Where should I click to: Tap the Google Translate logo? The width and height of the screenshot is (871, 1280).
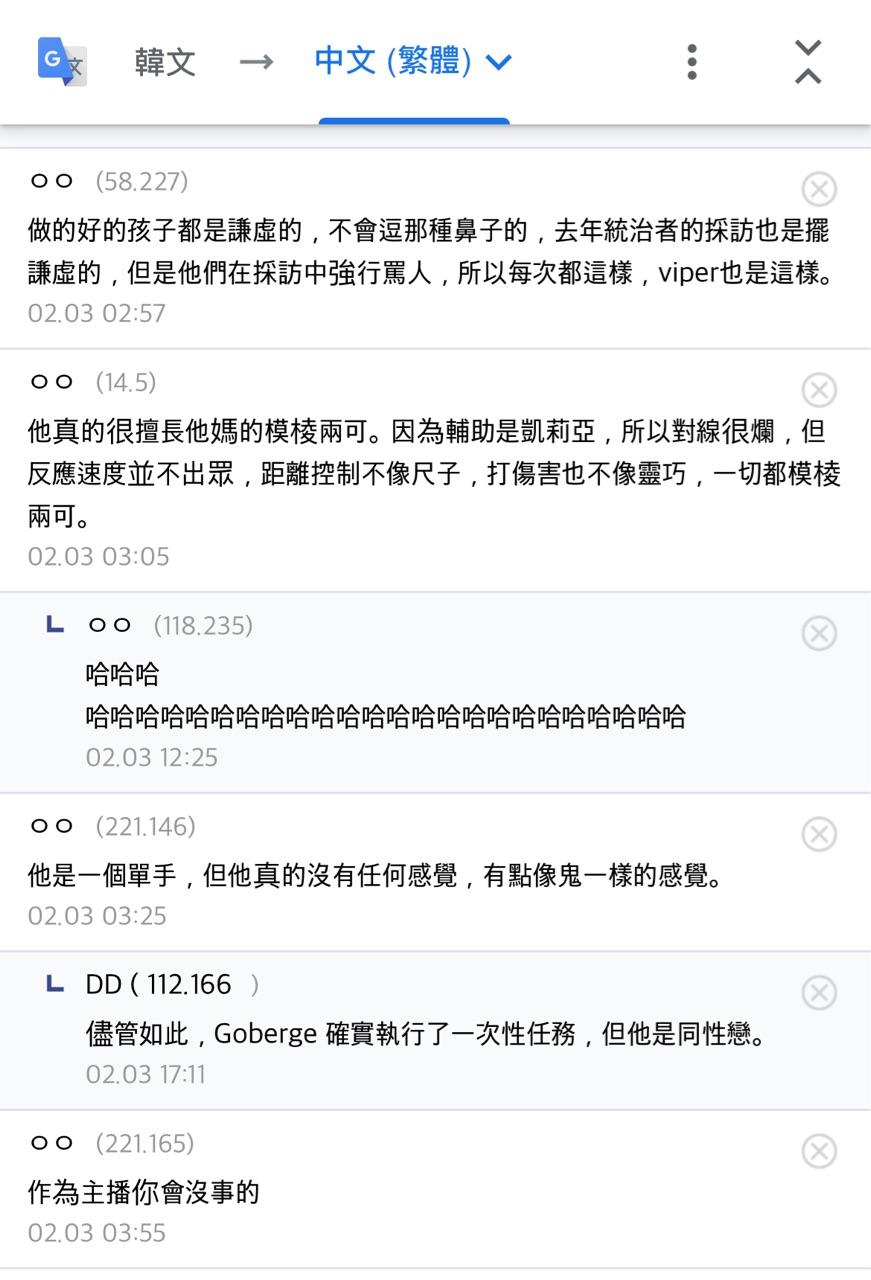coord(62,62)
